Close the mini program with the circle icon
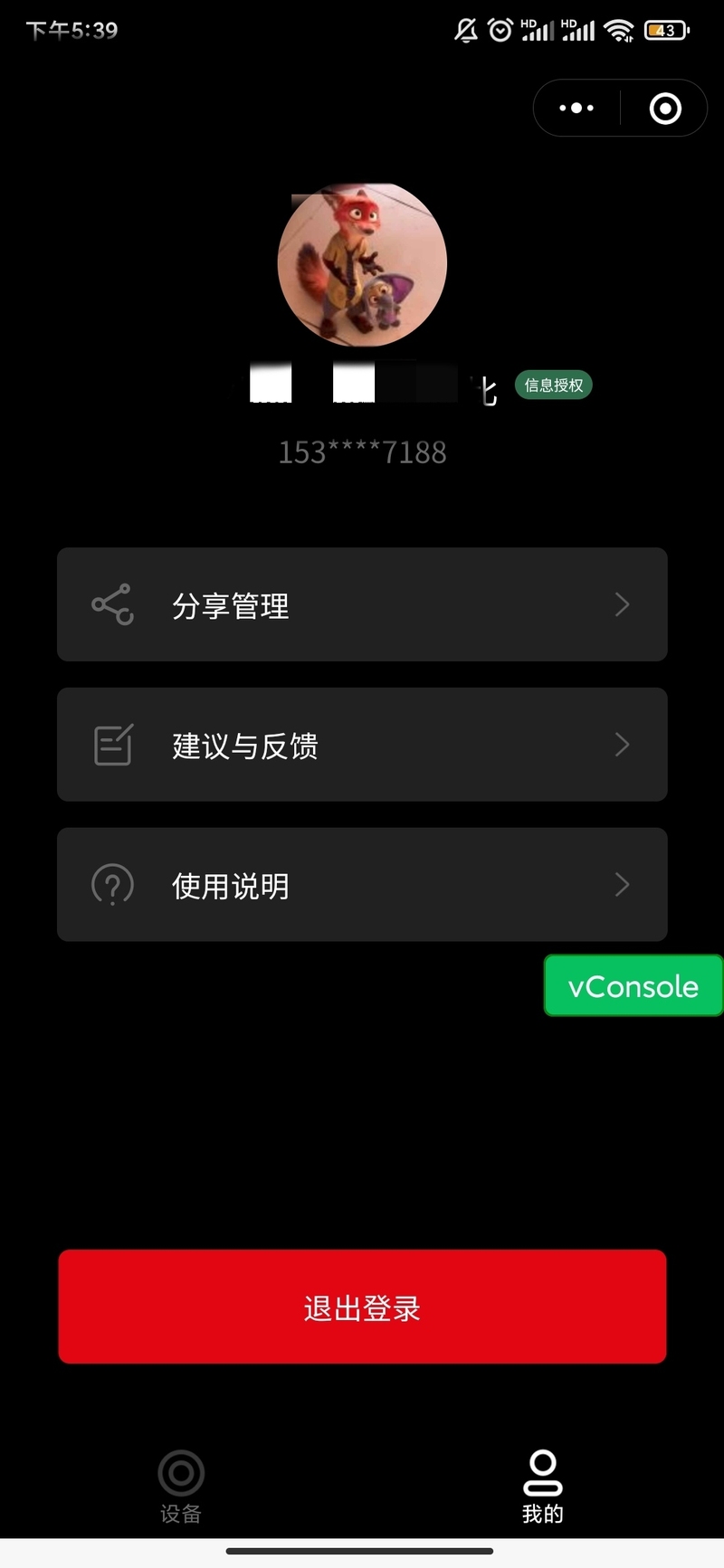 [x=665, y=109]
